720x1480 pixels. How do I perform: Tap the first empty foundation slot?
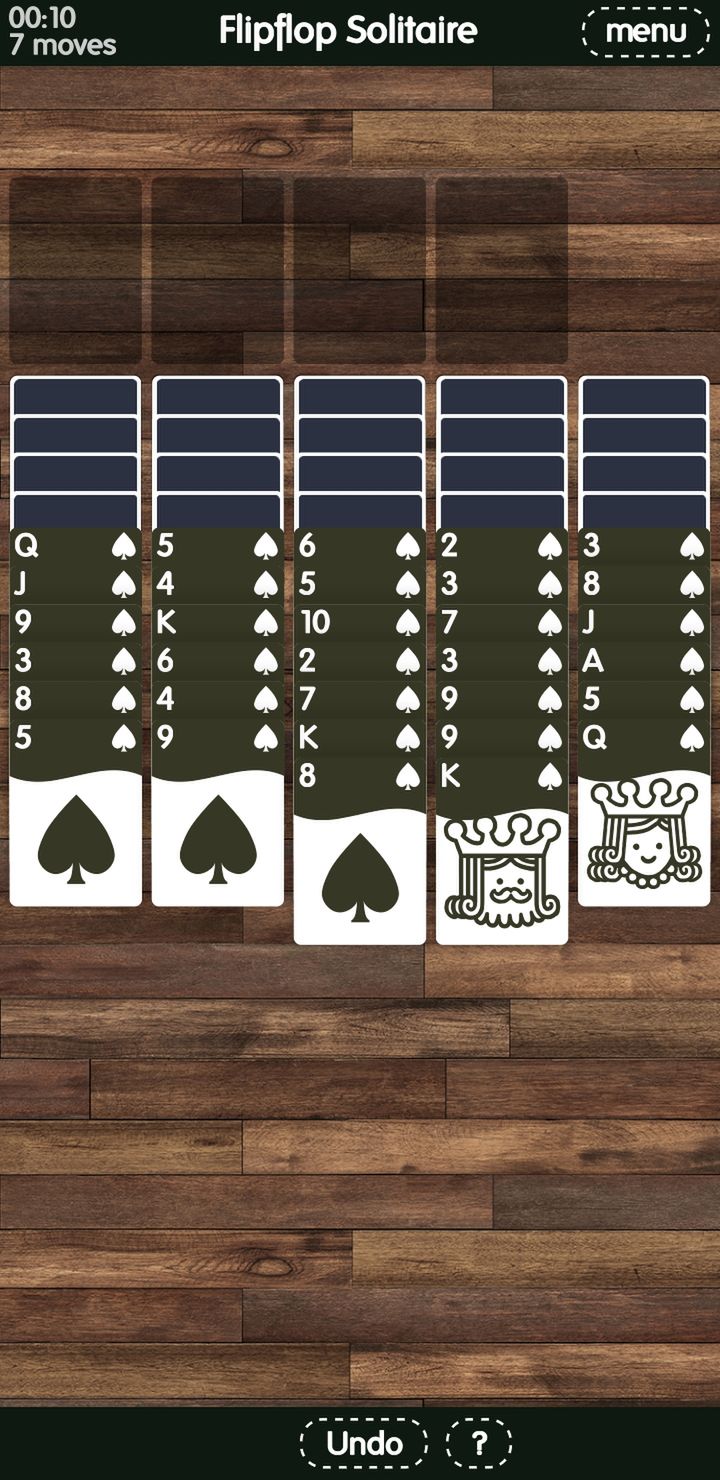tap(75, 270)
